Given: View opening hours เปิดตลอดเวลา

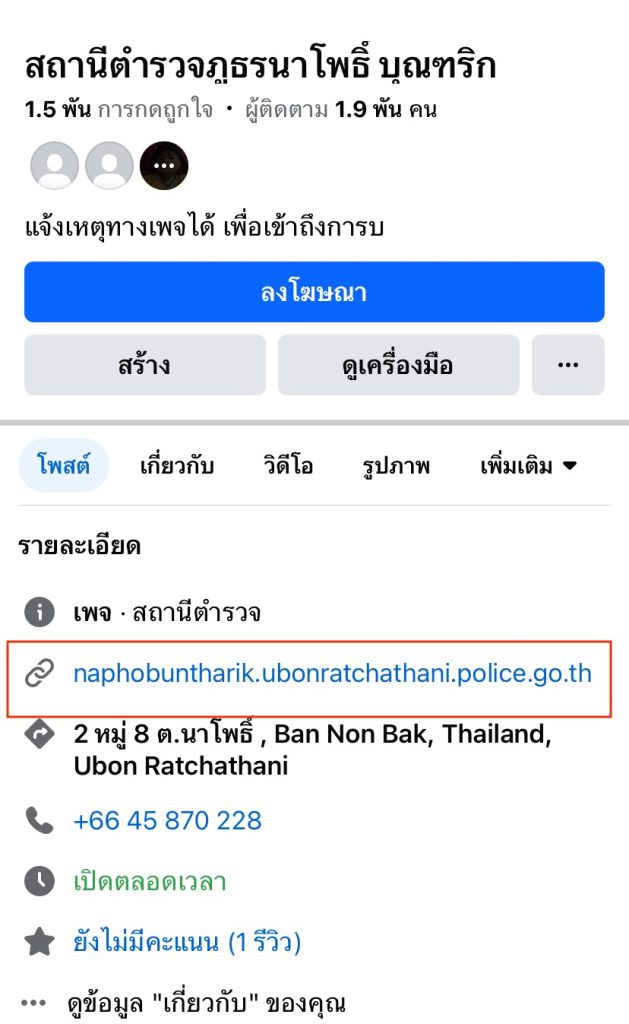Looking at the screenshot, I should (150, 881).
